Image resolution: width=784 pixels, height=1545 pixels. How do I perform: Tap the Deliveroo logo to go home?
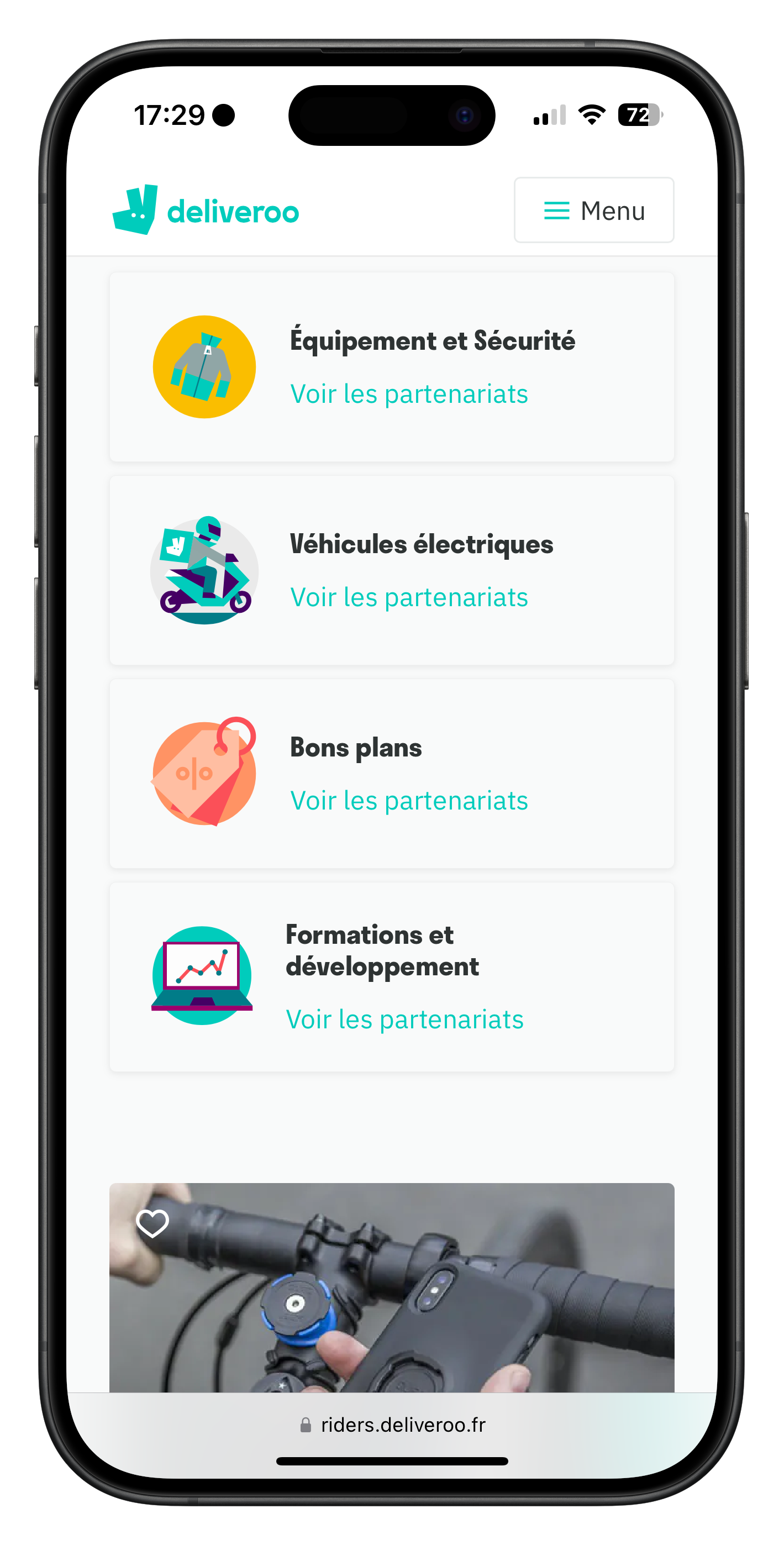[206, 211]
